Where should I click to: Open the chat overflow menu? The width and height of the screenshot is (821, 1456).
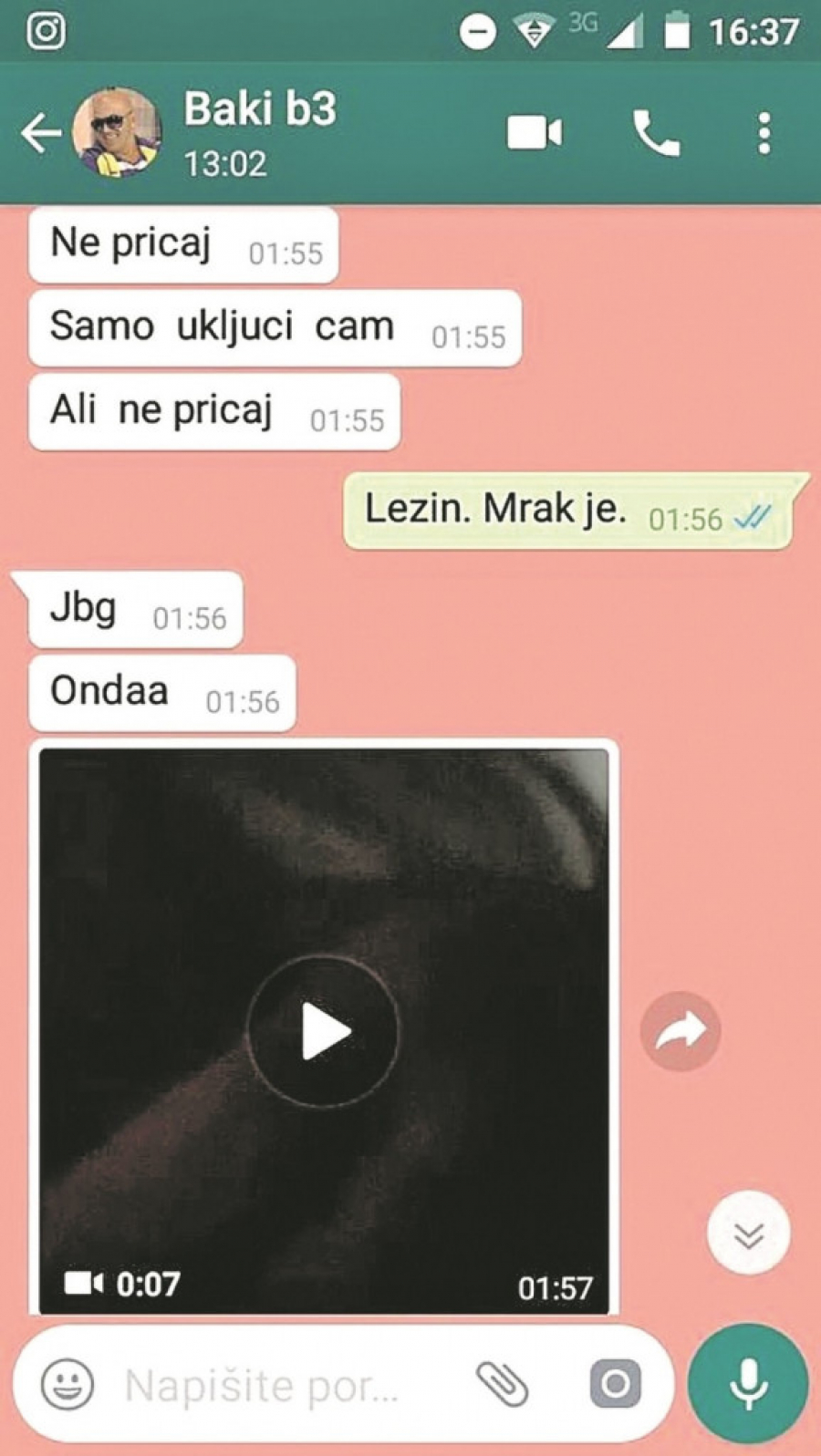[x=764, y=134]
